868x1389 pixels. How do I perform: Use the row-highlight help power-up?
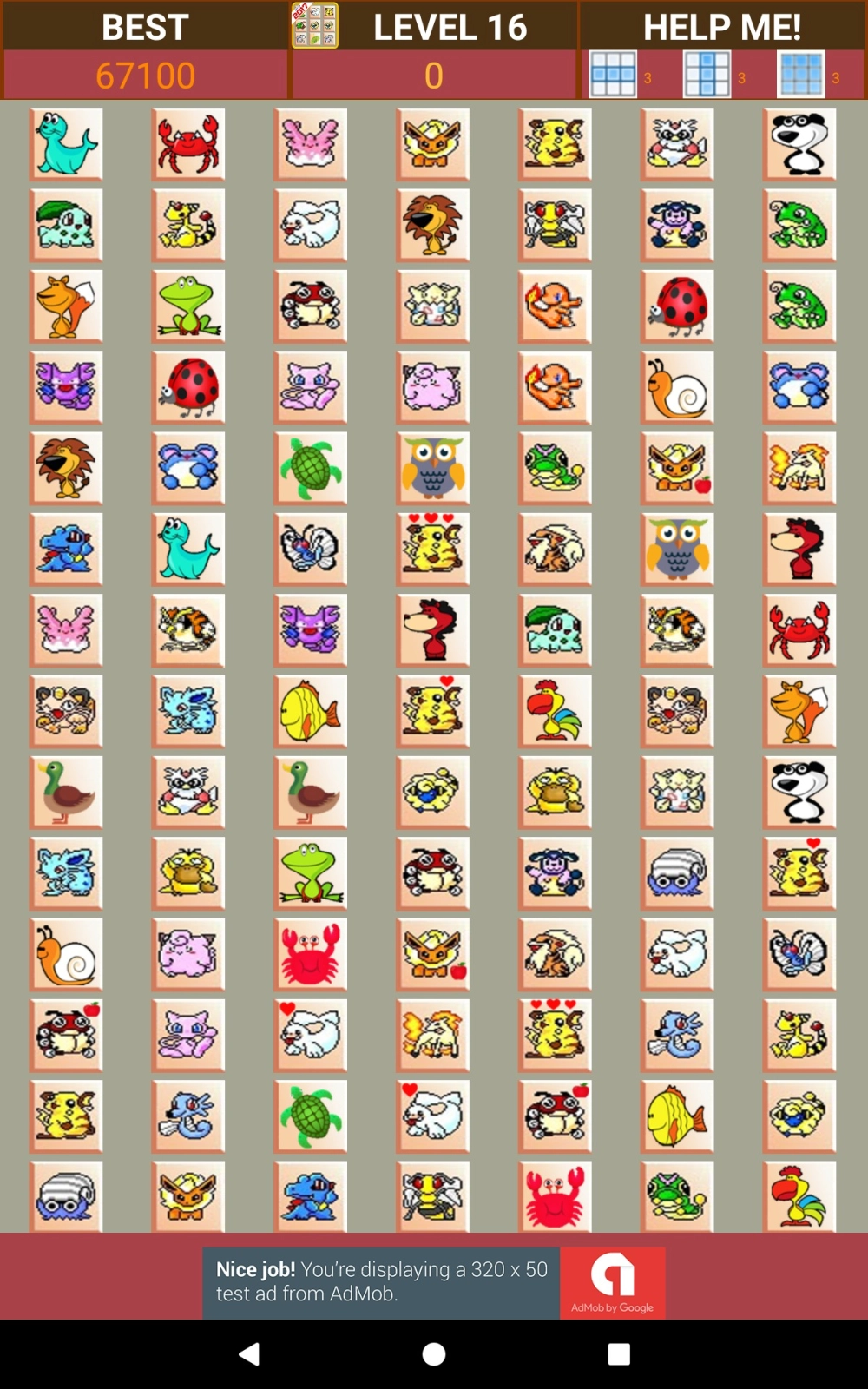pyautogui.click(x=613, y=75)
